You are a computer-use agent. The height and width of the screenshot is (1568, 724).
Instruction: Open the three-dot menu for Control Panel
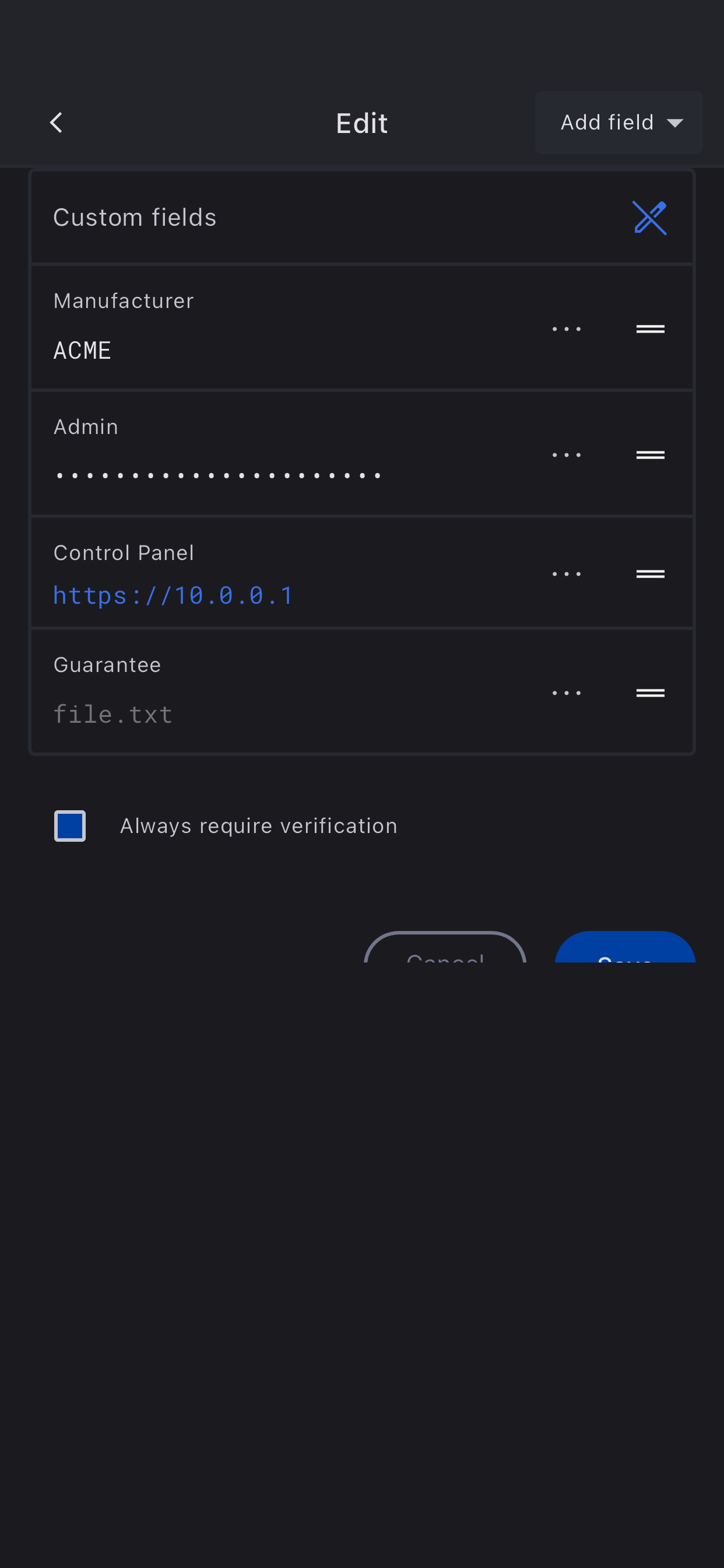566,573
